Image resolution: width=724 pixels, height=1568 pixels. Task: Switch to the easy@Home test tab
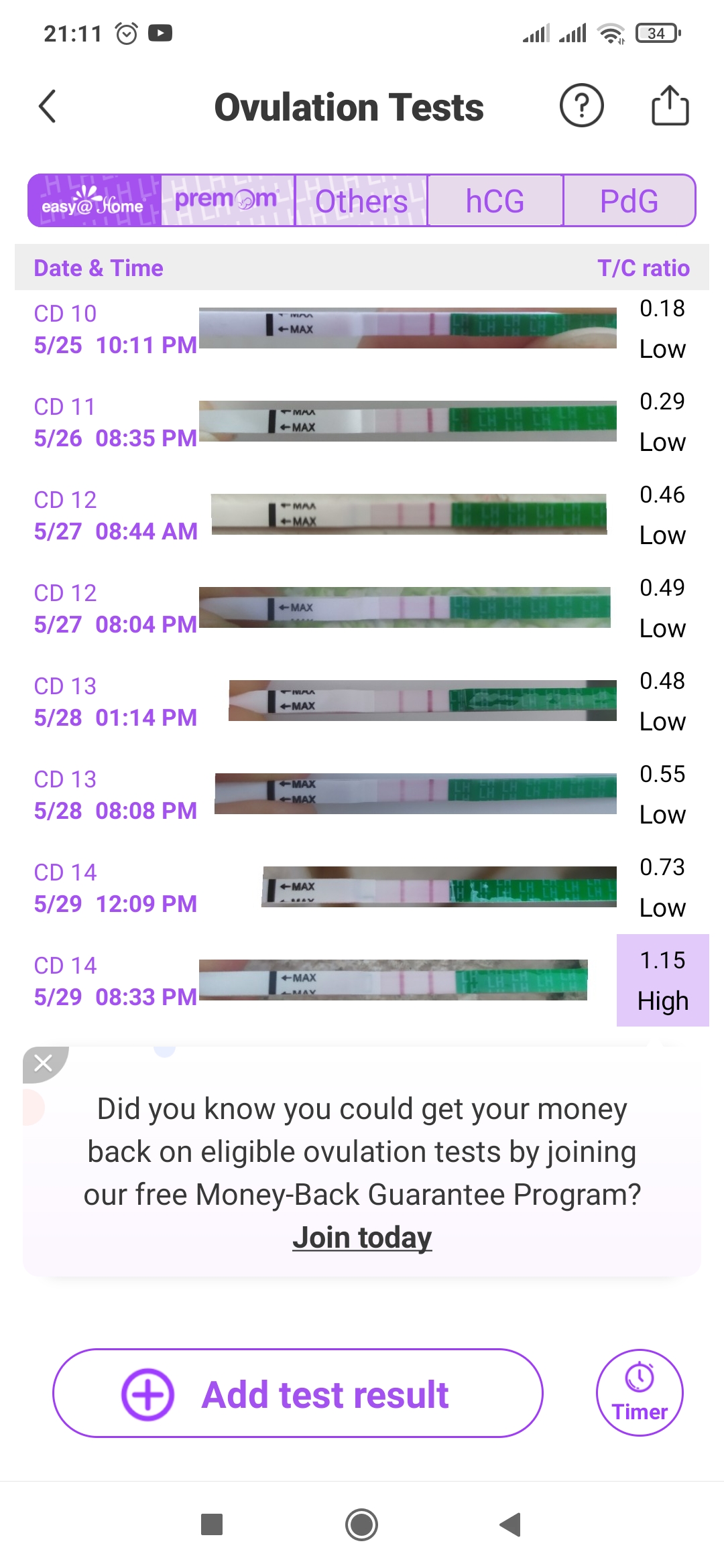pos(94,200)
